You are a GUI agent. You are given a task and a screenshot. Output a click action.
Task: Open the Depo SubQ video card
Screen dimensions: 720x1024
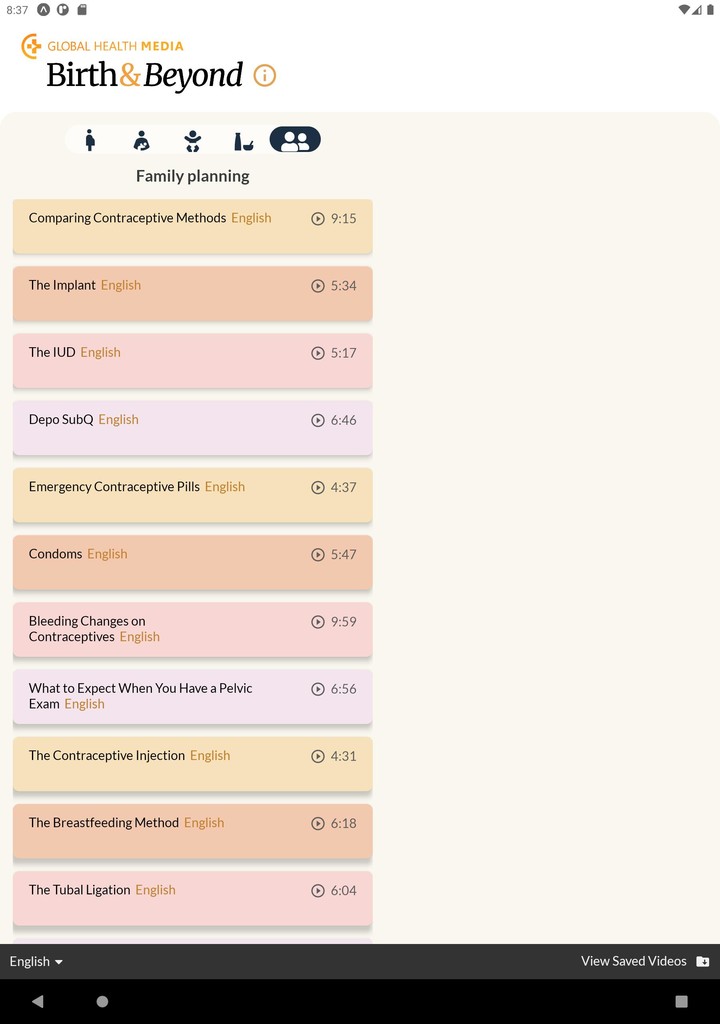tap(192, 427)
